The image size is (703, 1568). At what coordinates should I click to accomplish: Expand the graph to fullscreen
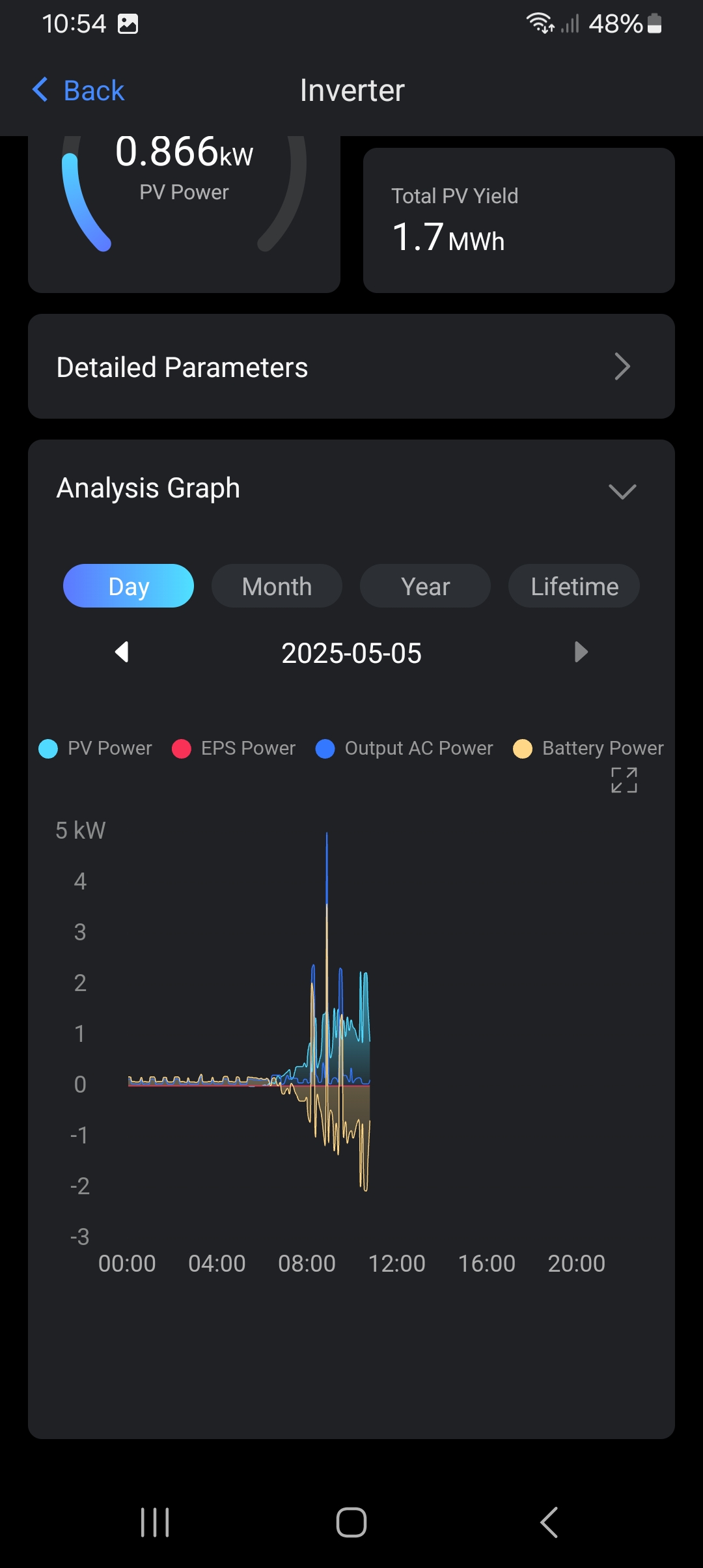(x=624, y=779)
